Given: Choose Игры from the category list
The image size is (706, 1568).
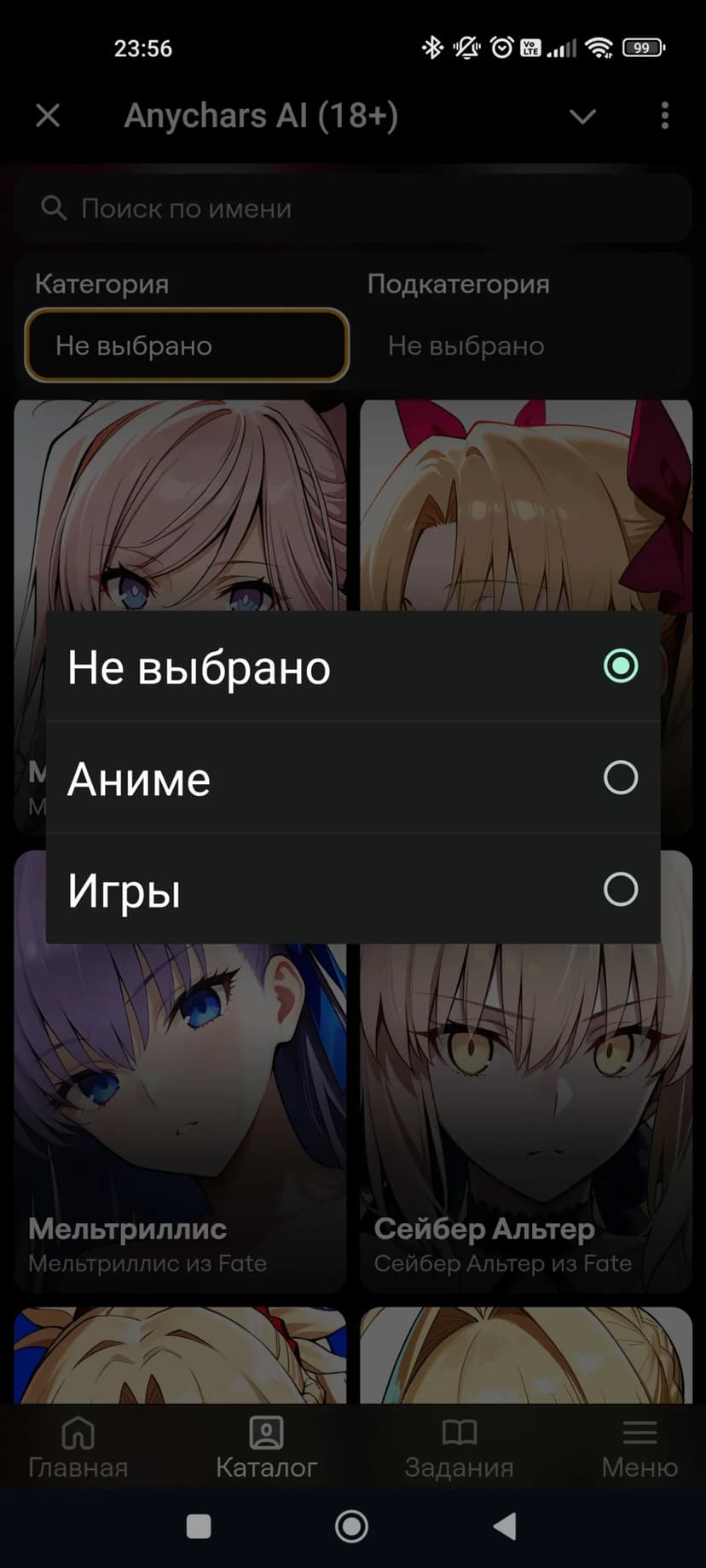Looking at the screenshot, I should coord(353,890).
